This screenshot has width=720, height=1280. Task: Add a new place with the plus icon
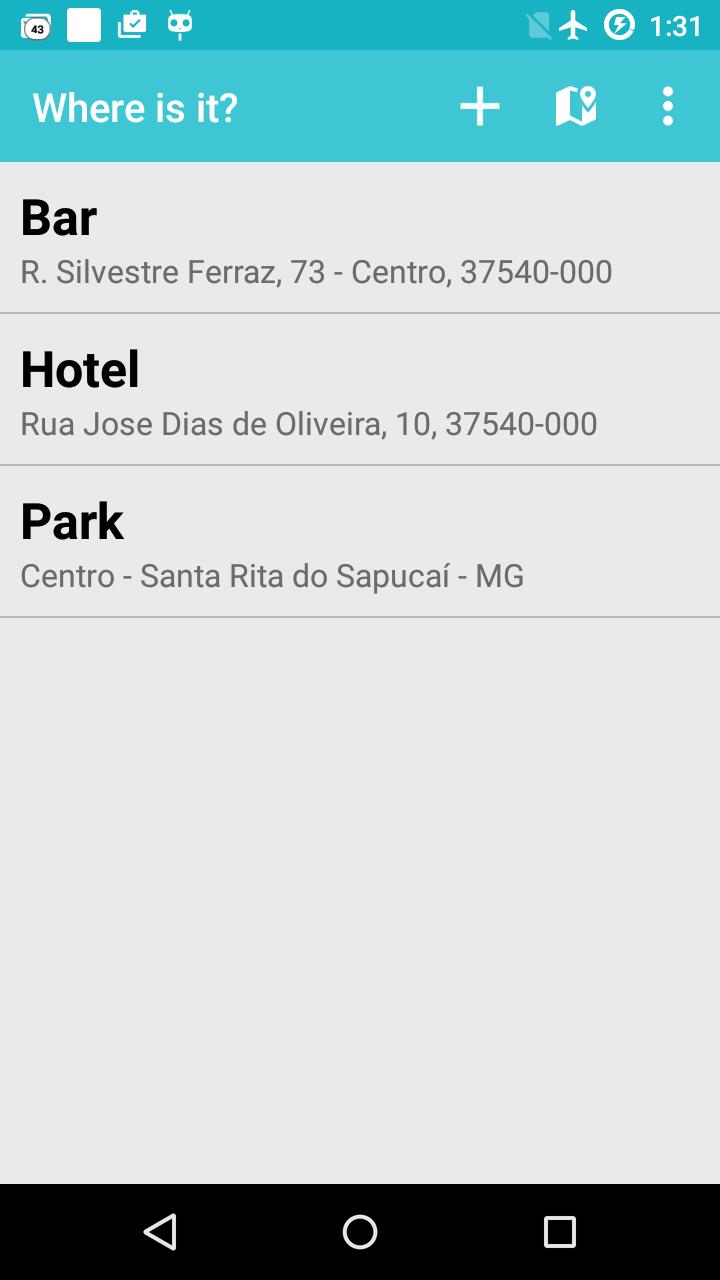tap(480, 106)
